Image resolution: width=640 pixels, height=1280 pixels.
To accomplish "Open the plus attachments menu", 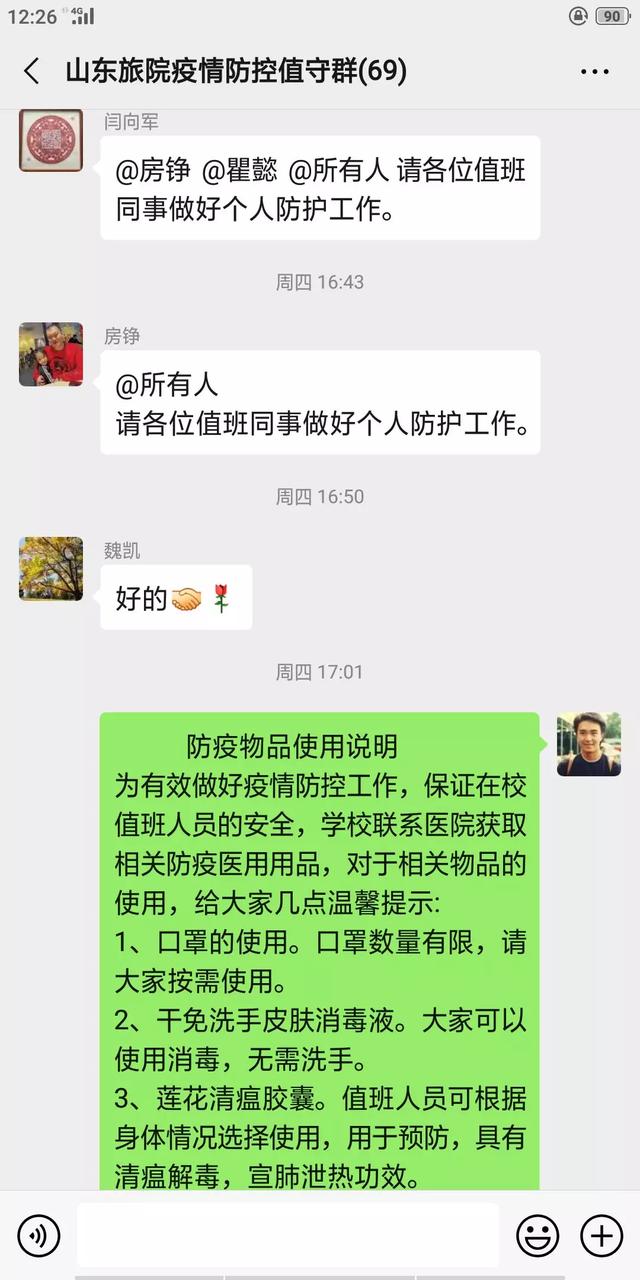I will [x=601, y=1236].
